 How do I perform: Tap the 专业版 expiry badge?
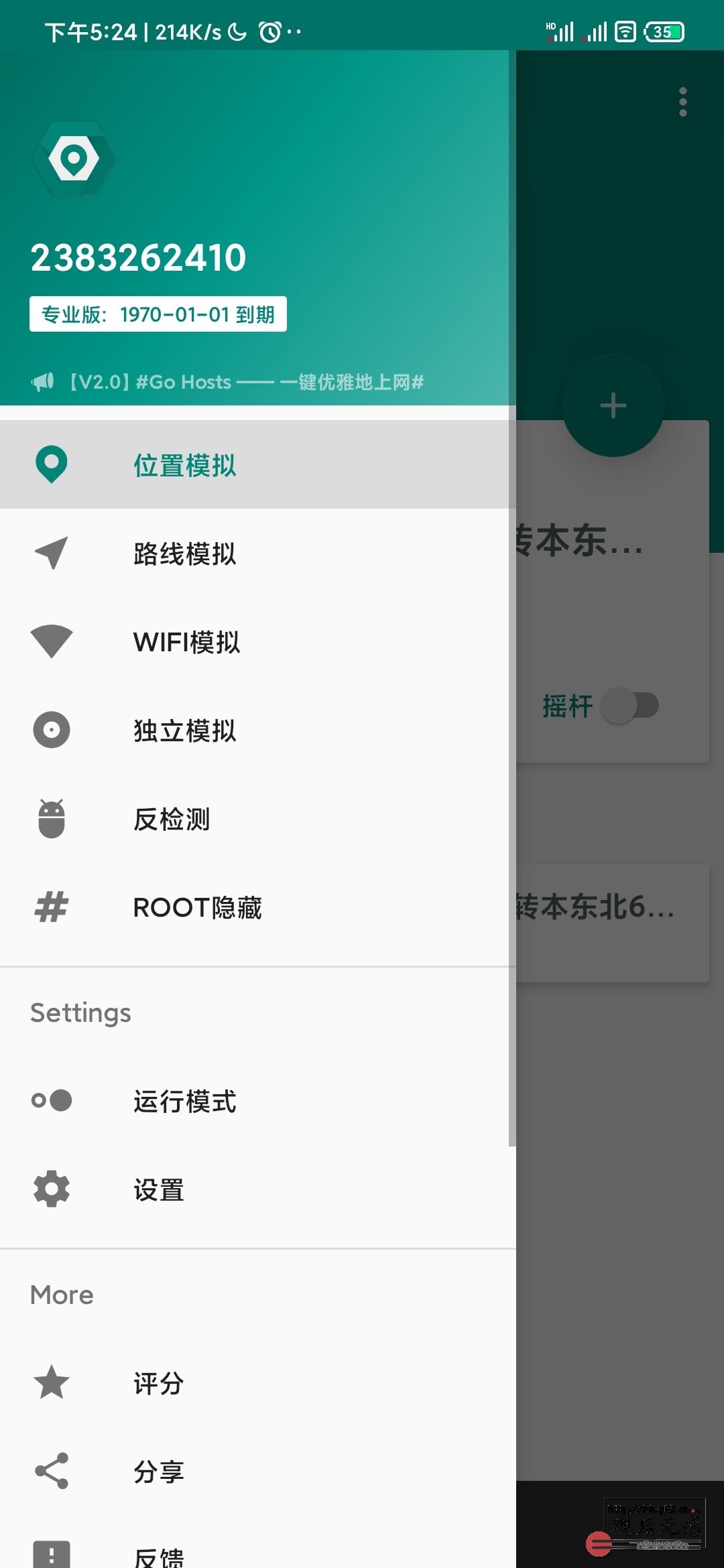click(x=158, y=314)
